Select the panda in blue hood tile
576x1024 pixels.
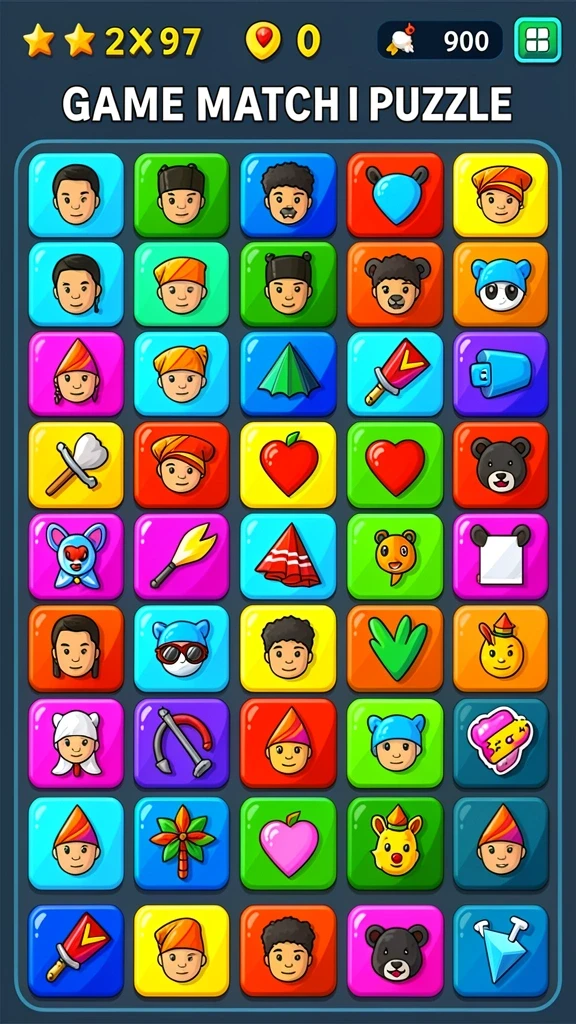click(501, 284)
